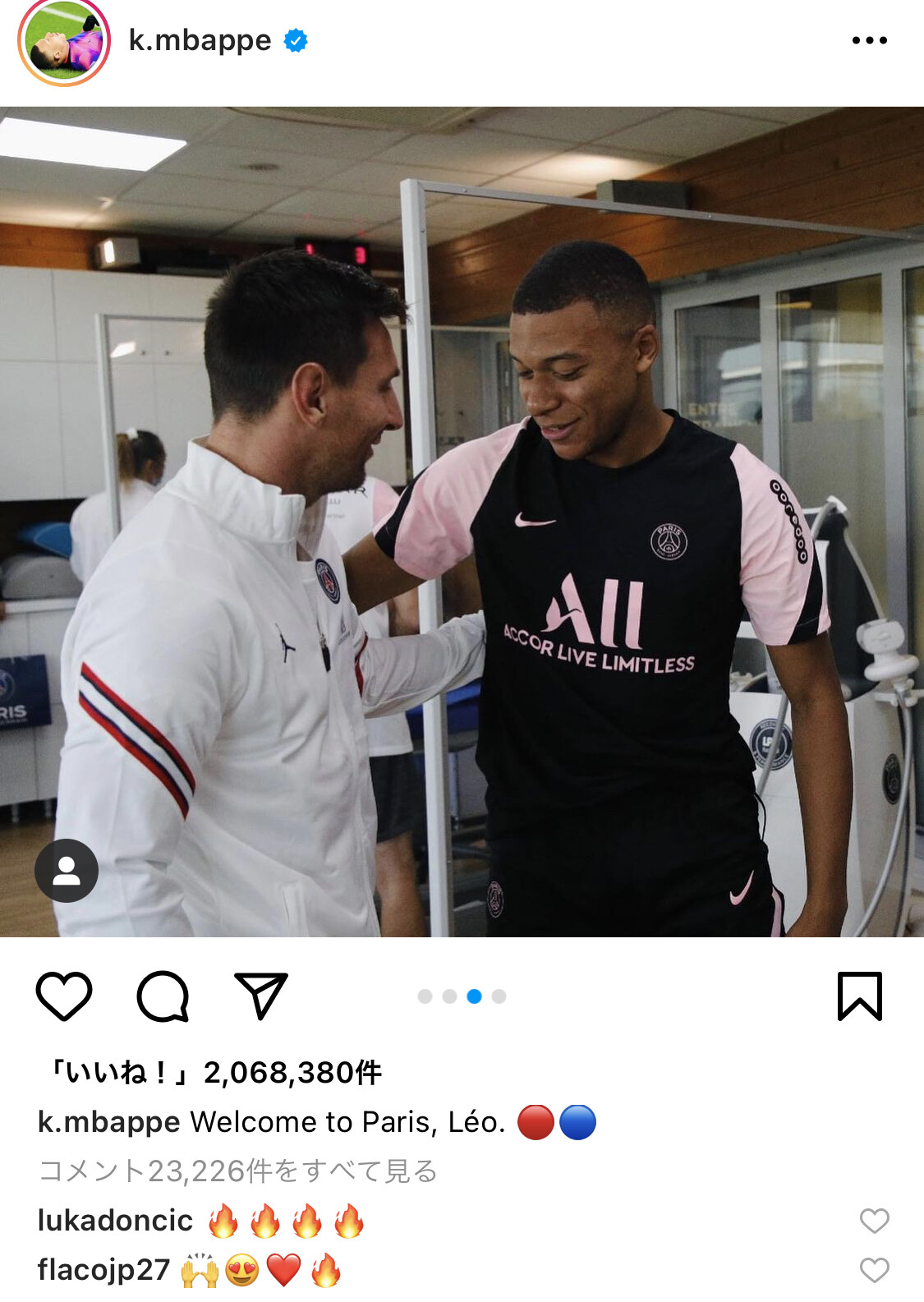The height and width of the screenshot is (1302, 924).
Task: Like flacojp27's comment
Action: [875, 1270]
